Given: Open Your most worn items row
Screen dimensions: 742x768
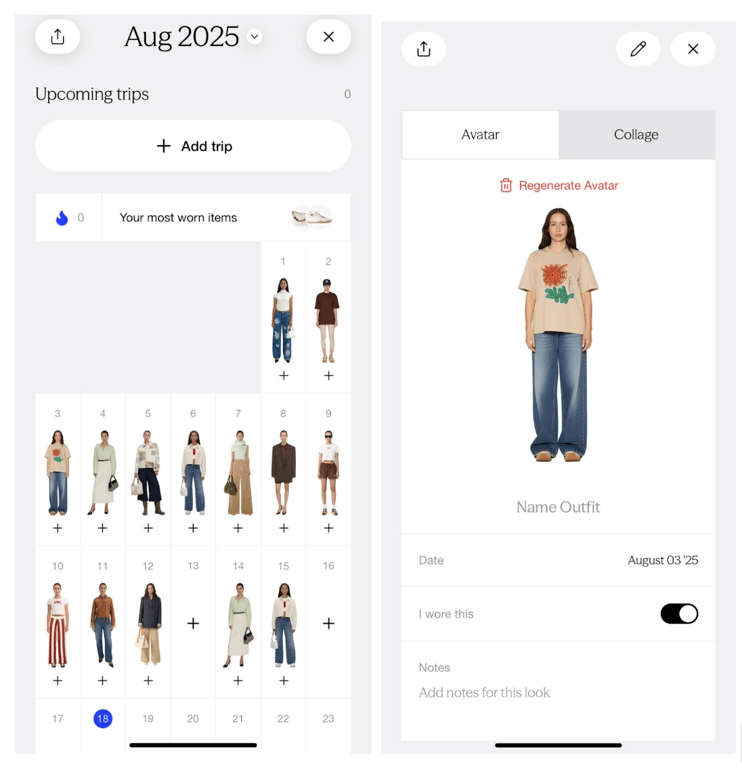Looking at the screenshot, I should (193, 217).
